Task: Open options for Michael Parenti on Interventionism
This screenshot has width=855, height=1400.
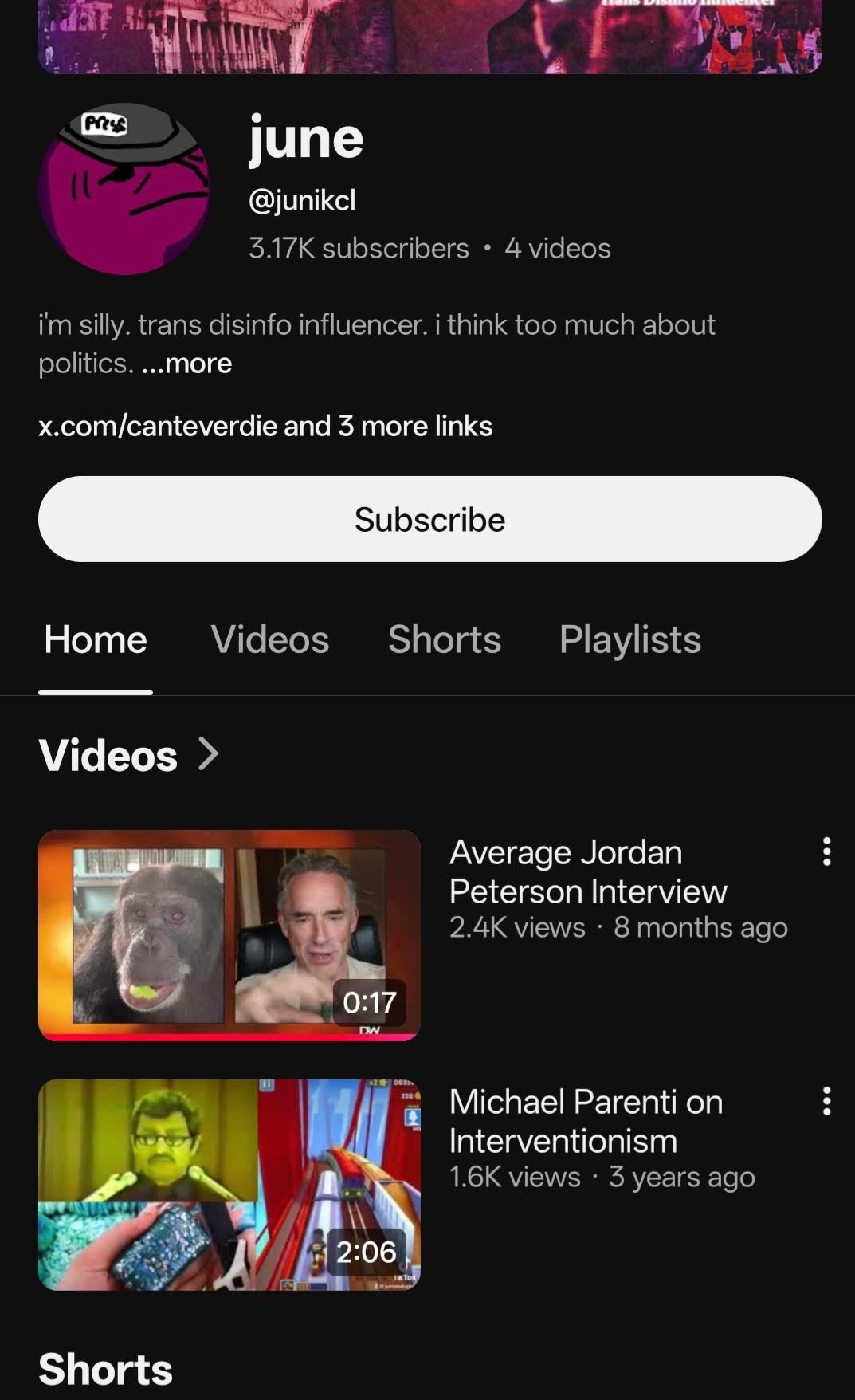Action: [827, 1101]
